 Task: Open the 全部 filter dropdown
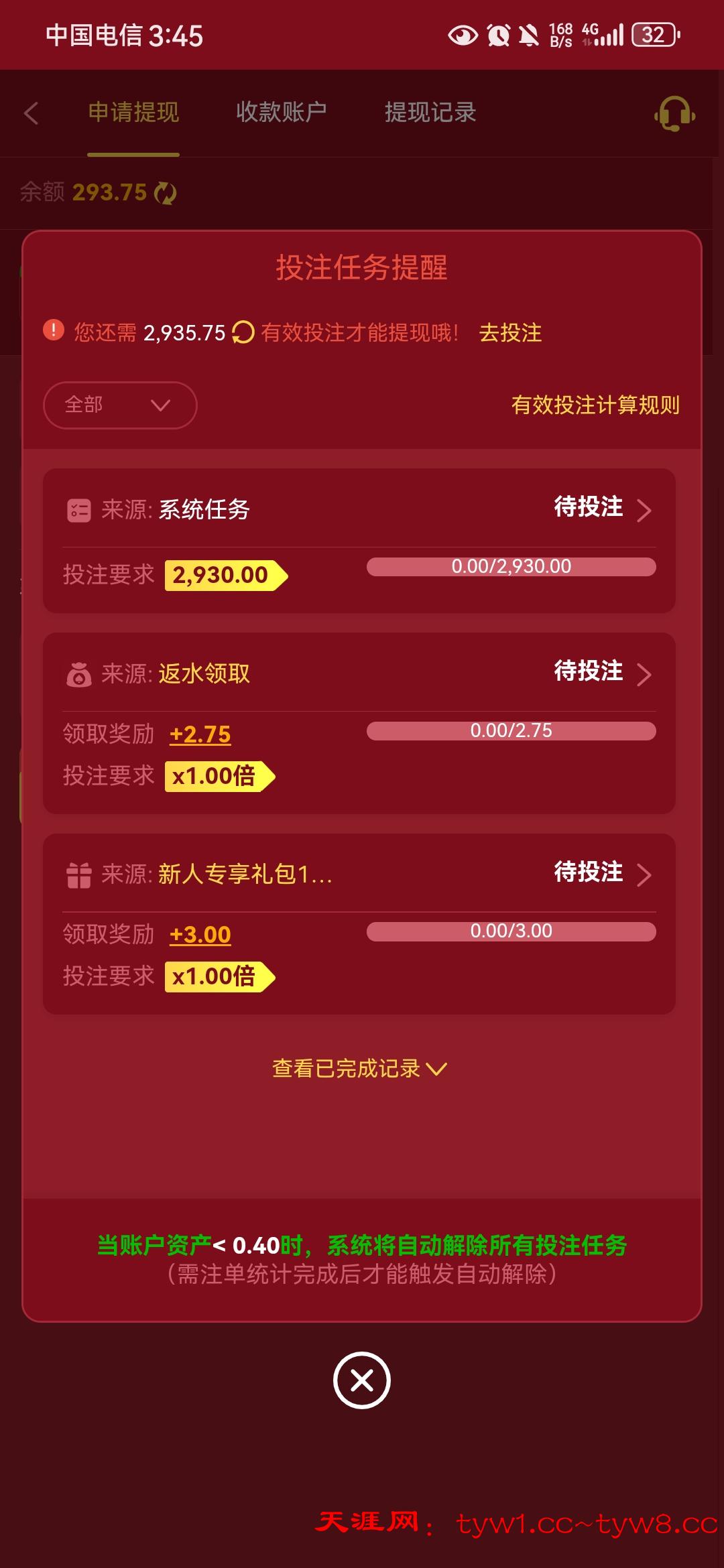coord(120,405)
